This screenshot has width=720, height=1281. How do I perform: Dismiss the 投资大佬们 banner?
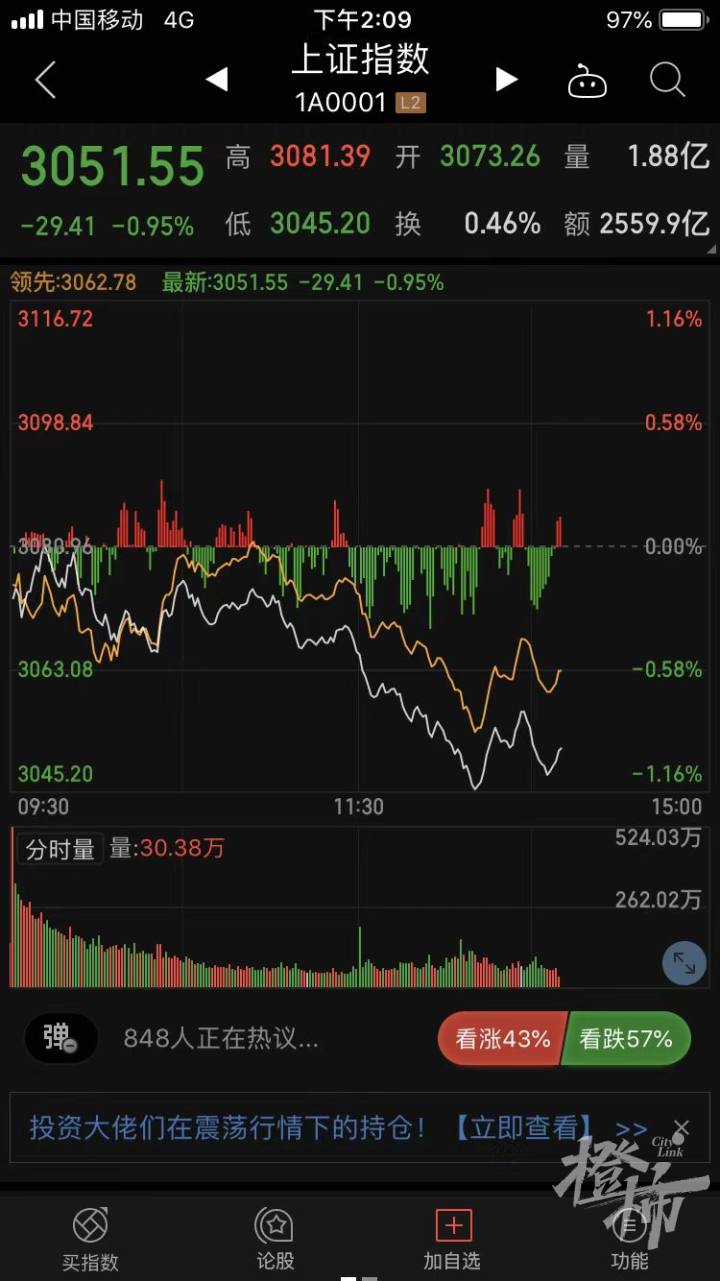click(x=681, y=1128)
